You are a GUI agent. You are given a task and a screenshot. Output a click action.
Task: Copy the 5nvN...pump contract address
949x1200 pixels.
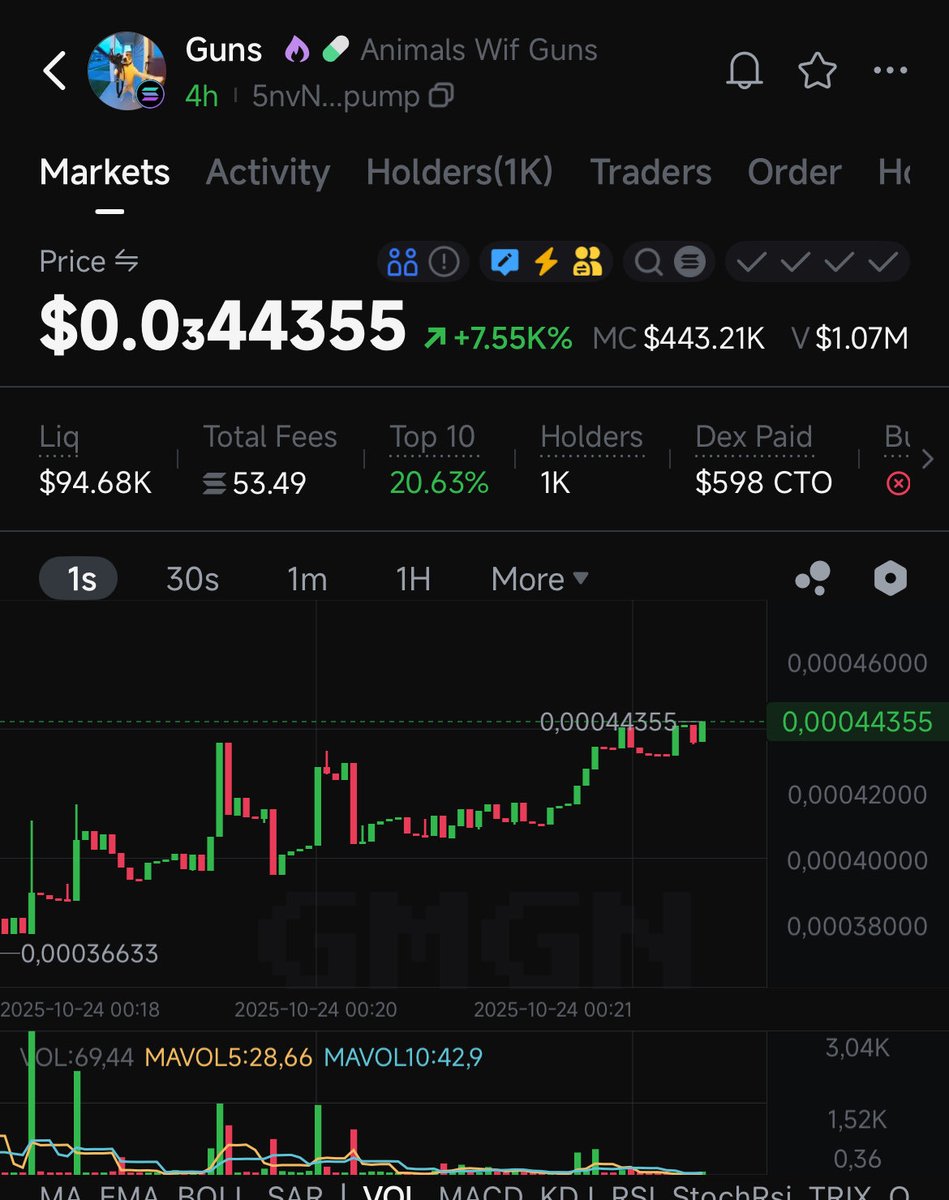click(440, 96)
